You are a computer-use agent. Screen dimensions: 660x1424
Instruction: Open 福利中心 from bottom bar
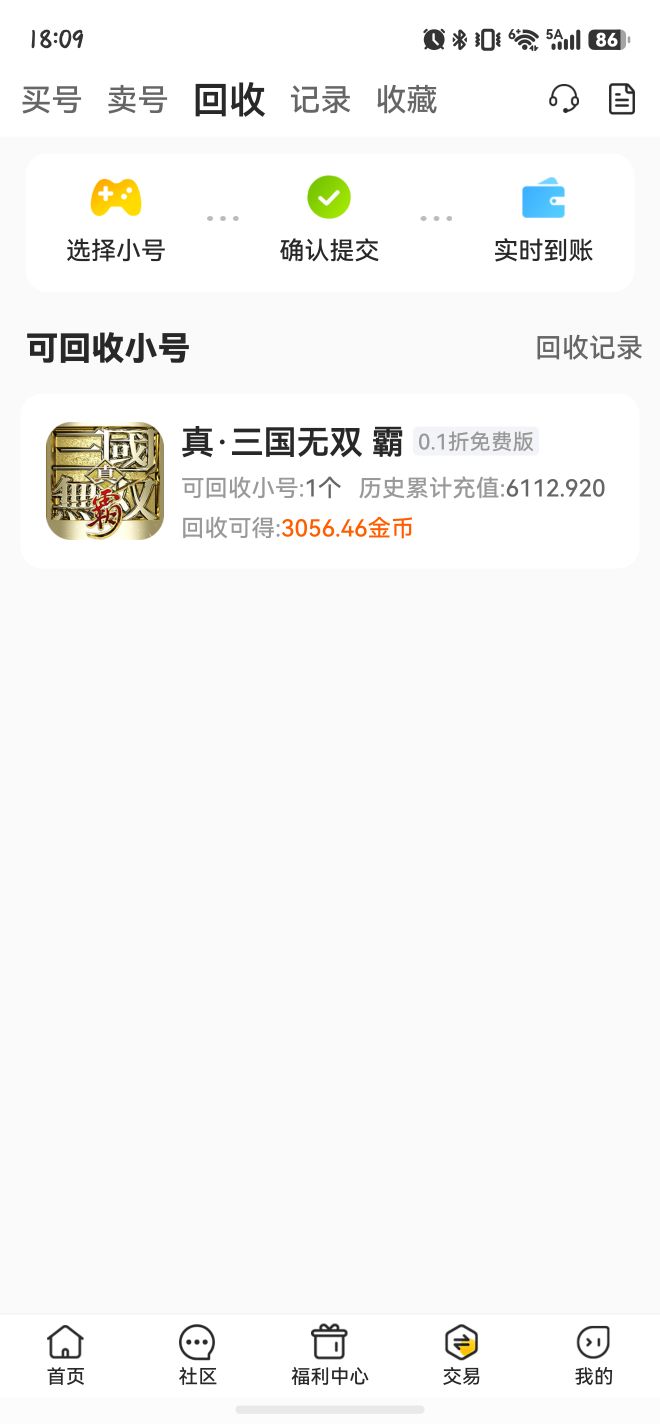[329, 1355]
